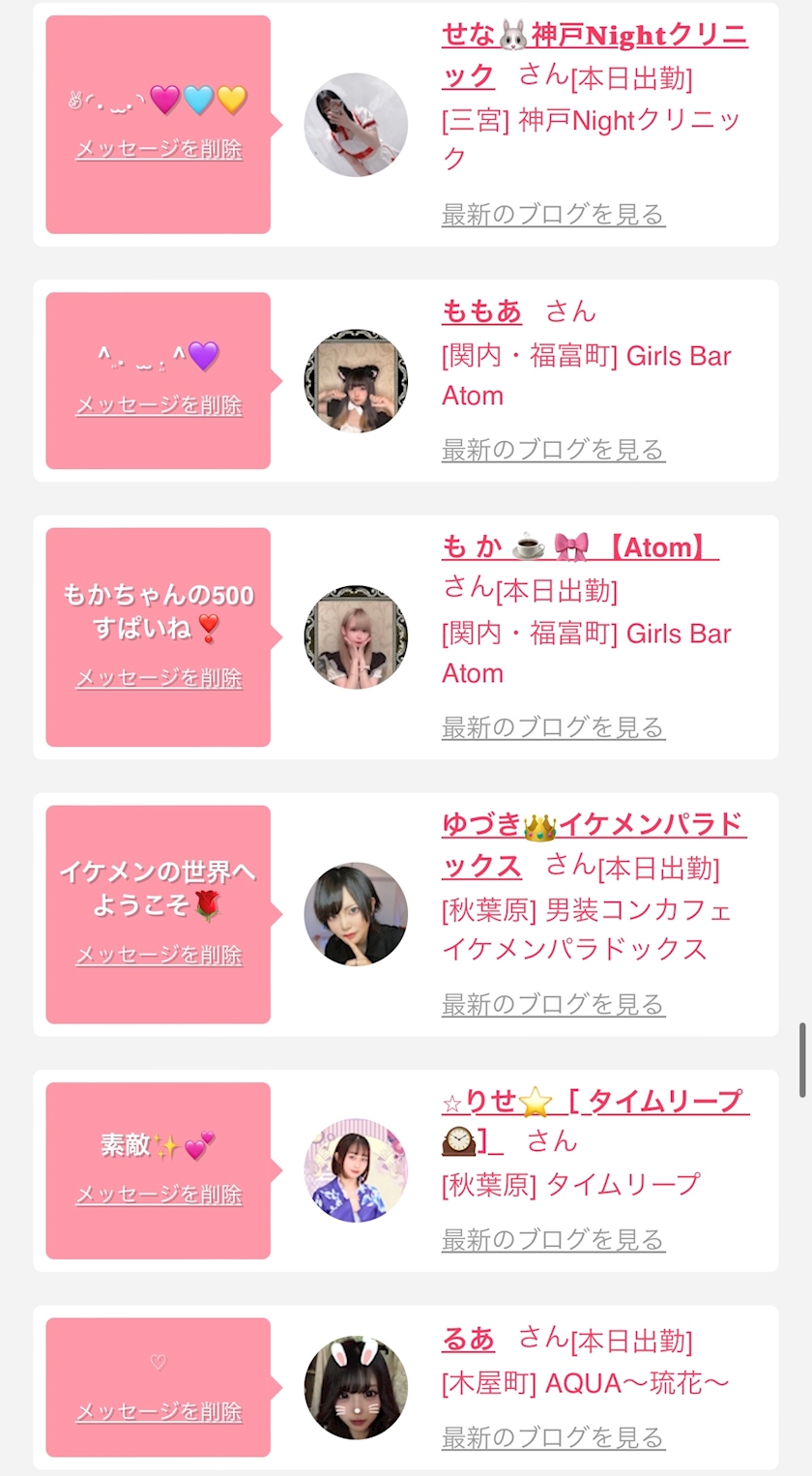
Task: Tap るあ's bunny-ears profile photo
Action: pos(356,1387)
